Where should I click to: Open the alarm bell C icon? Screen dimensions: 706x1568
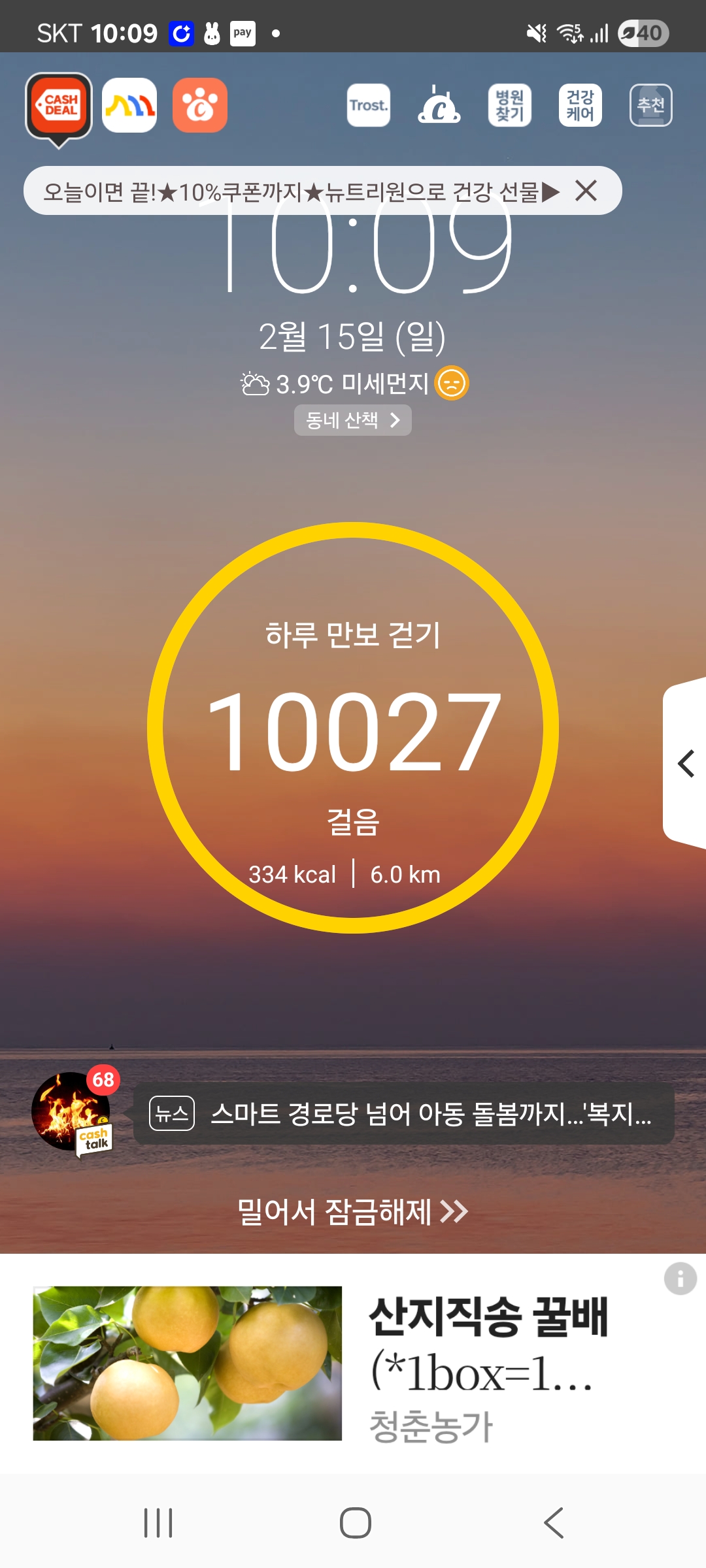pyautogui.click(x=439, y=105)
